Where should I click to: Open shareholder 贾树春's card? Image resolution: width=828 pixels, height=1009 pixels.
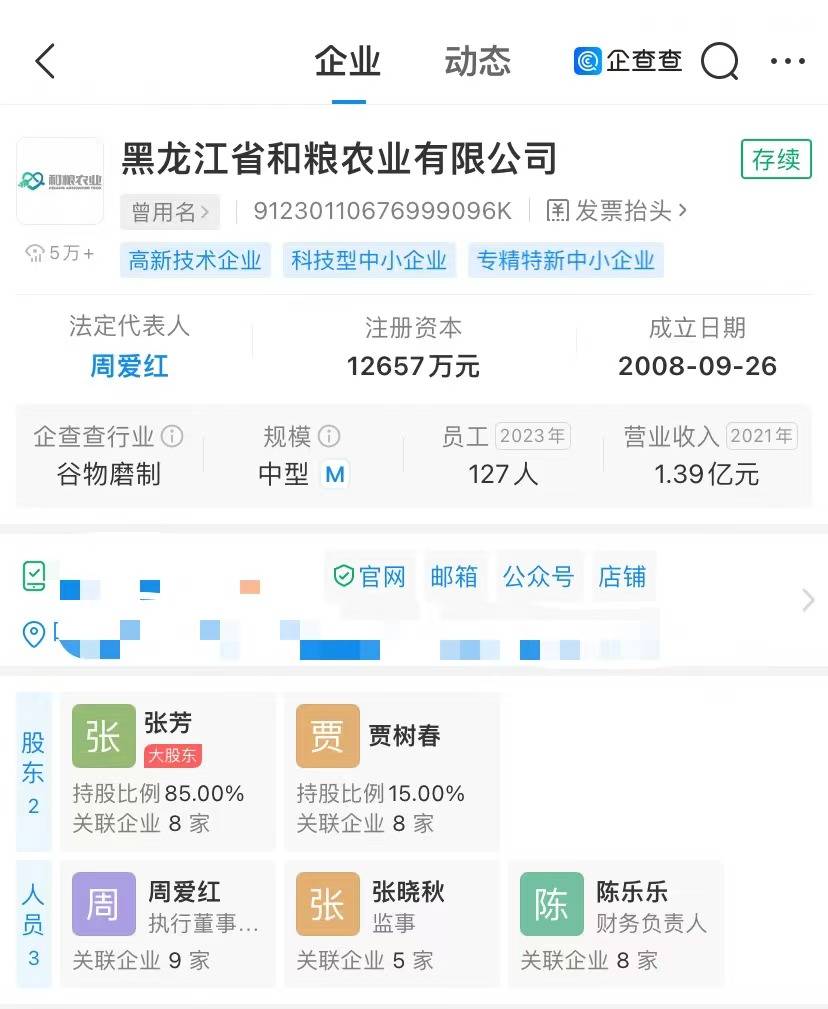pos(391,771)
